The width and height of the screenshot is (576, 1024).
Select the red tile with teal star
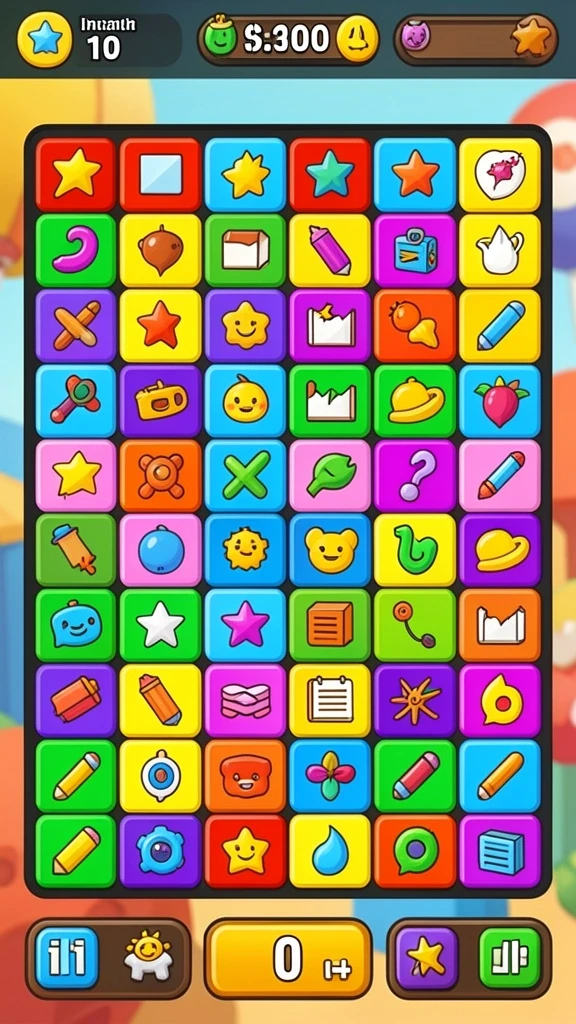[330, 174]
